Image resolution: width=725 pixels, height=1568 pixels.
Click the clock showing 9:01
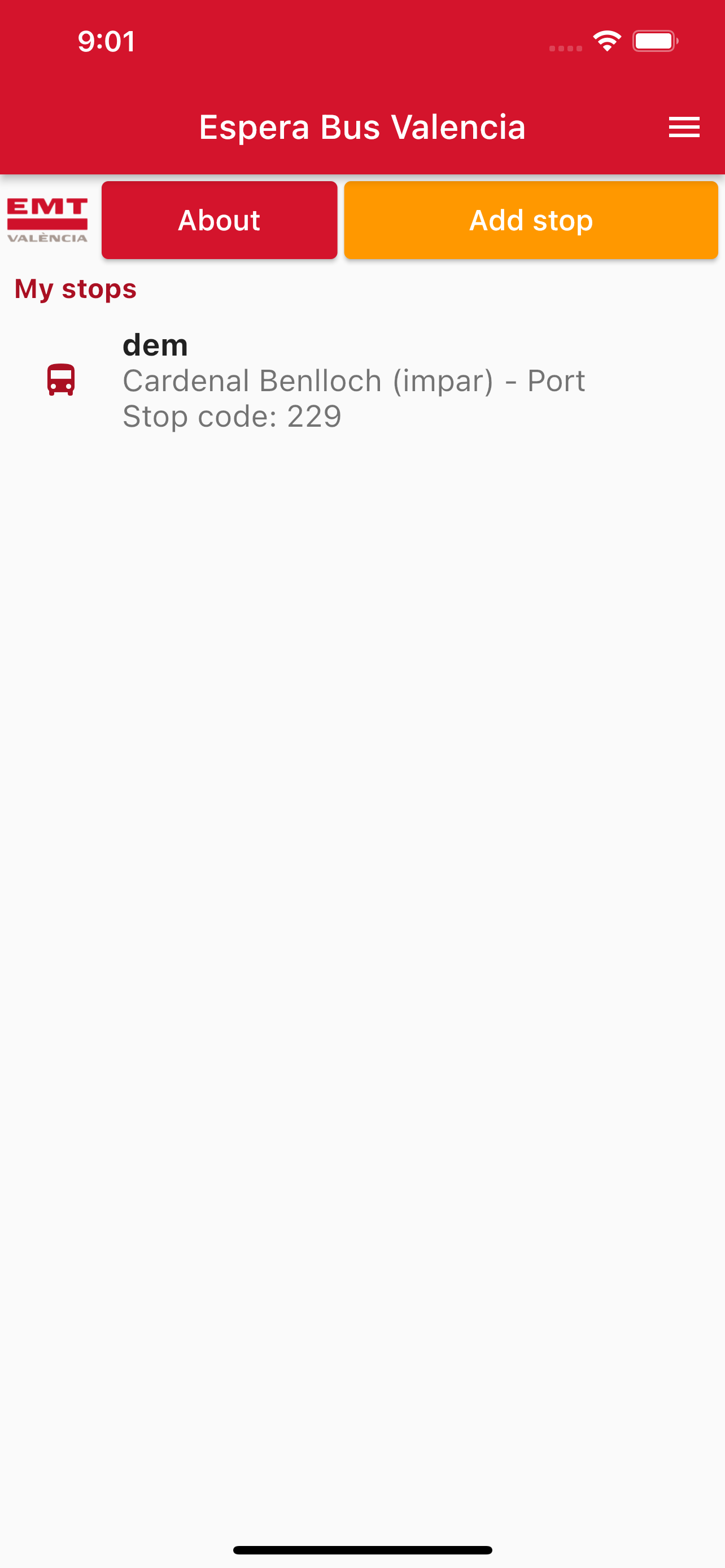[x=106, y=41]
